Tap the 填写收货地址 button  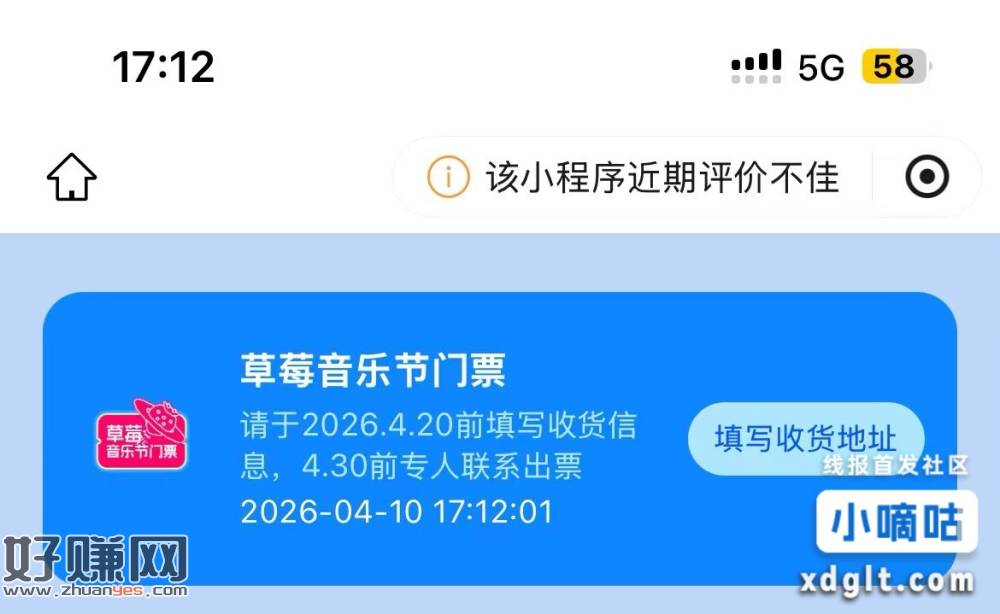pyautogui.click(x=805, y=438)
